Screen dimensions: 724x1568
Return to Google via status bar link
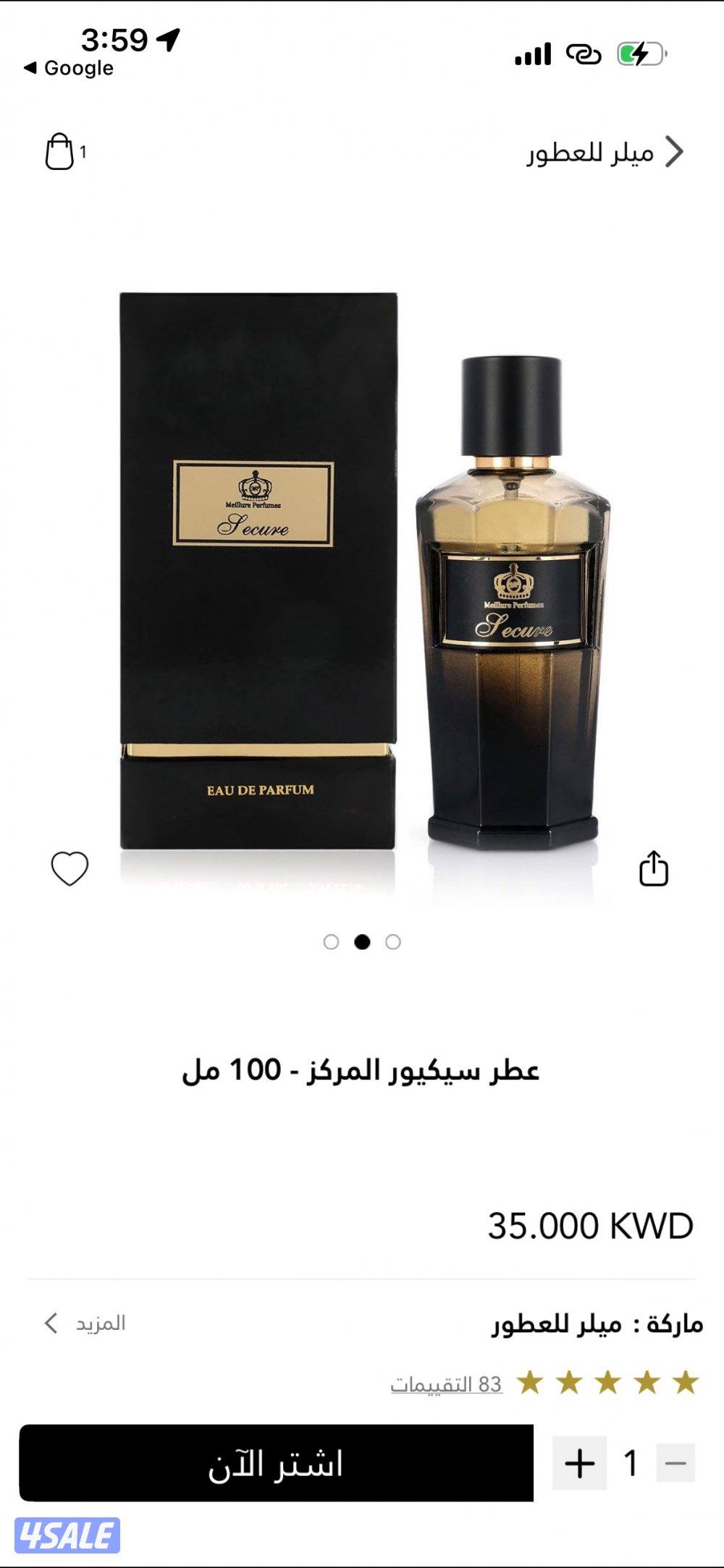[72, 68]
